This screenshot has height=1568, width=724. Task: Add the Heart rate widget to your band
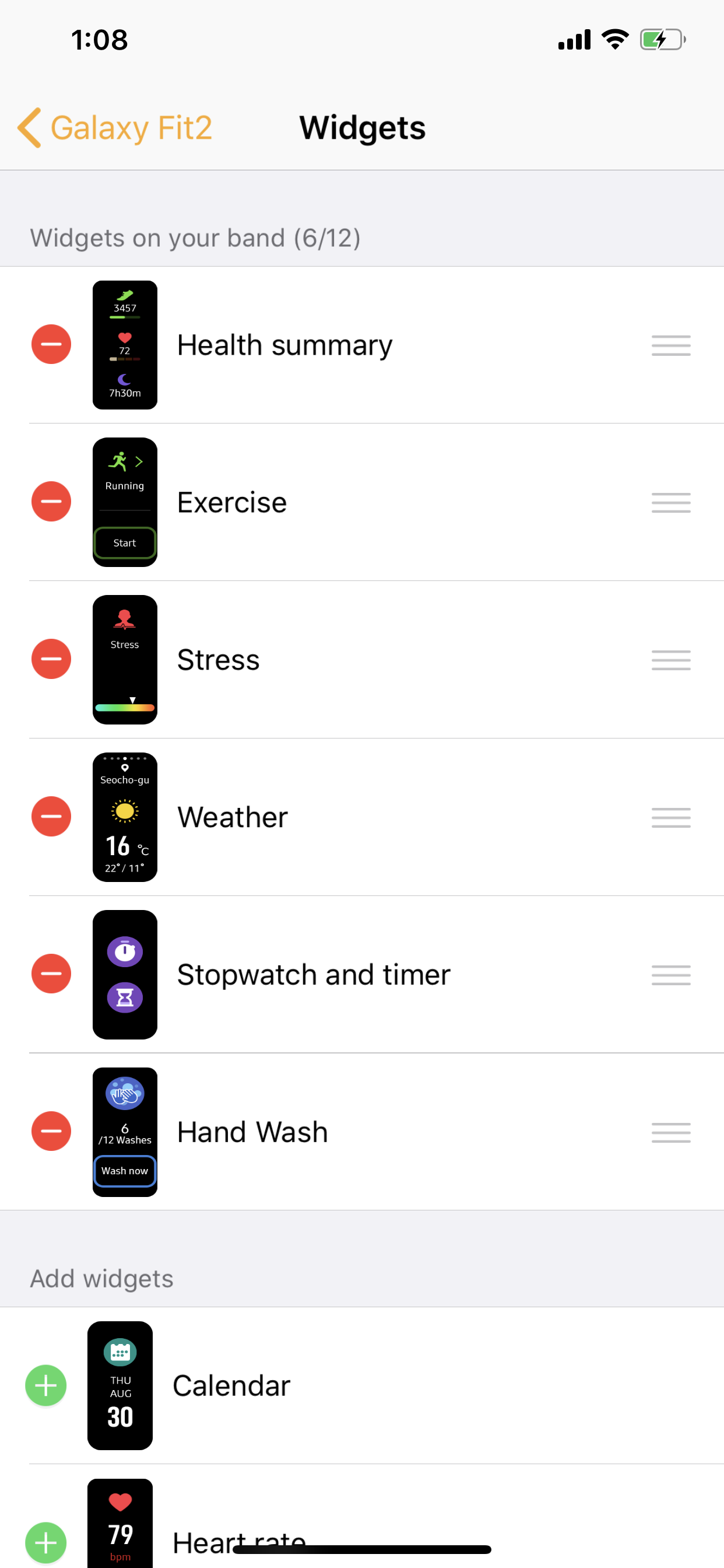point(45,1542)
